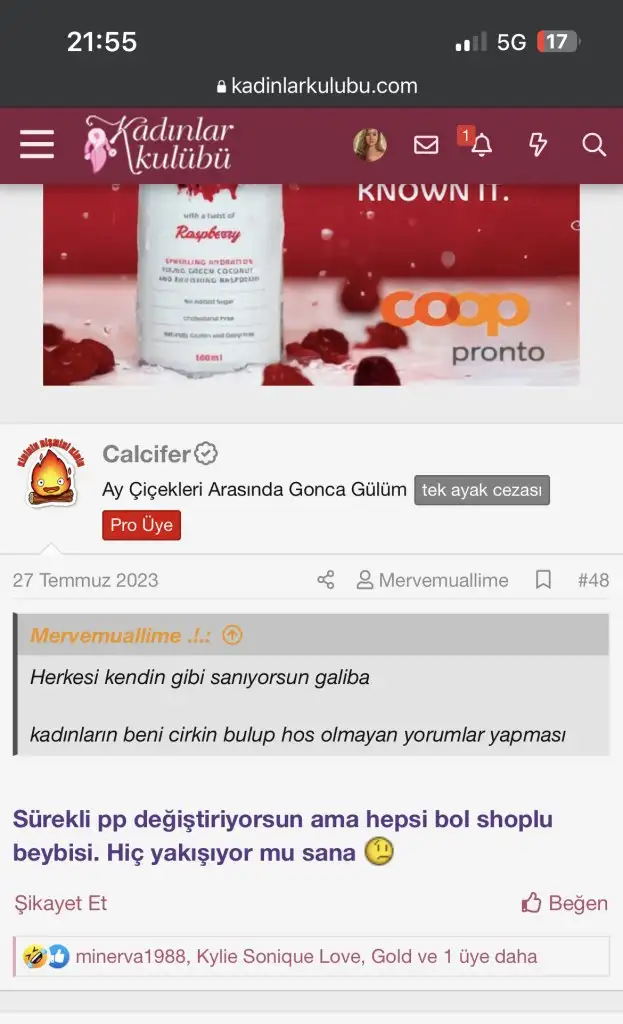Viewport: 623px width, 1024px height.
Task: View members who reacted to this post
Action: [305, 956]
